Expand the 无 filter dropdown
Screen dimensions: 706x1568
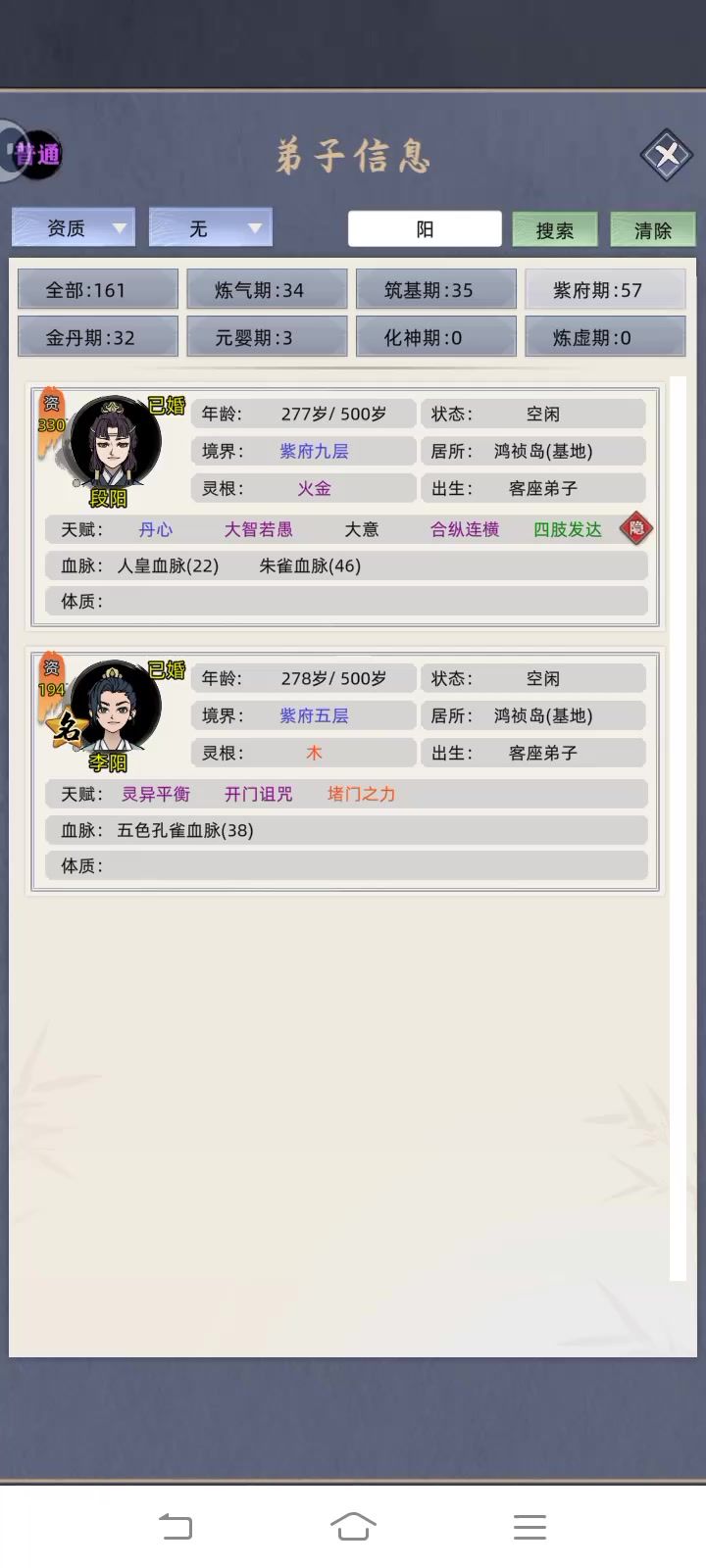210,228
